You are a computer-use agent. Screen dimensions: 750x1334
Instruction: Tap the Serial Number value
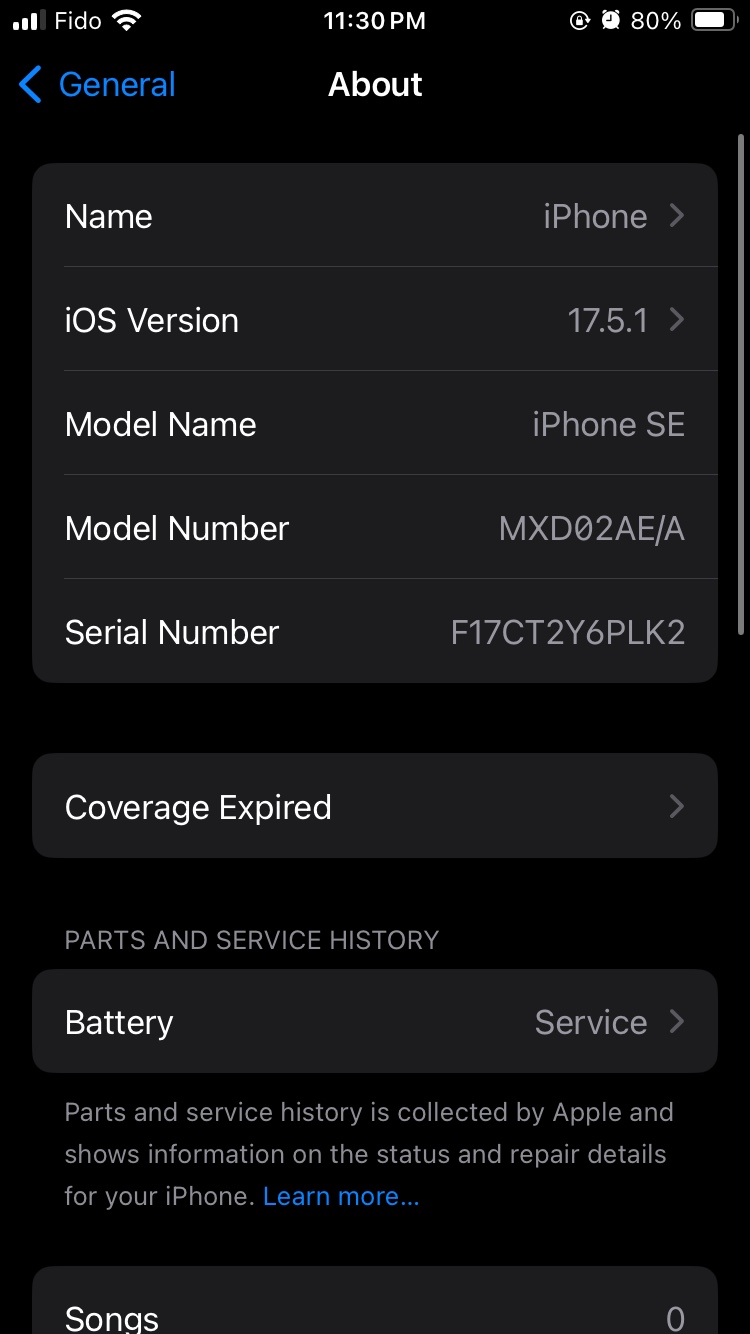568,631
